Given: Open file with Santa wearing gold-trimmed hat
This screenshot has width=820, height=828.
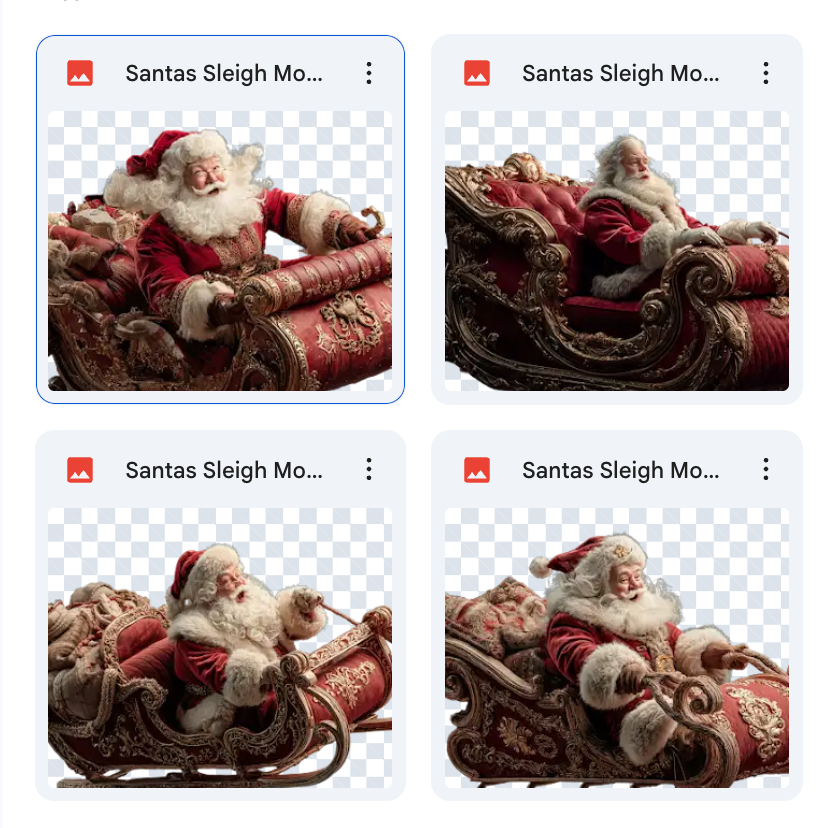Looking at the screenshot, I should pos(616,647).
